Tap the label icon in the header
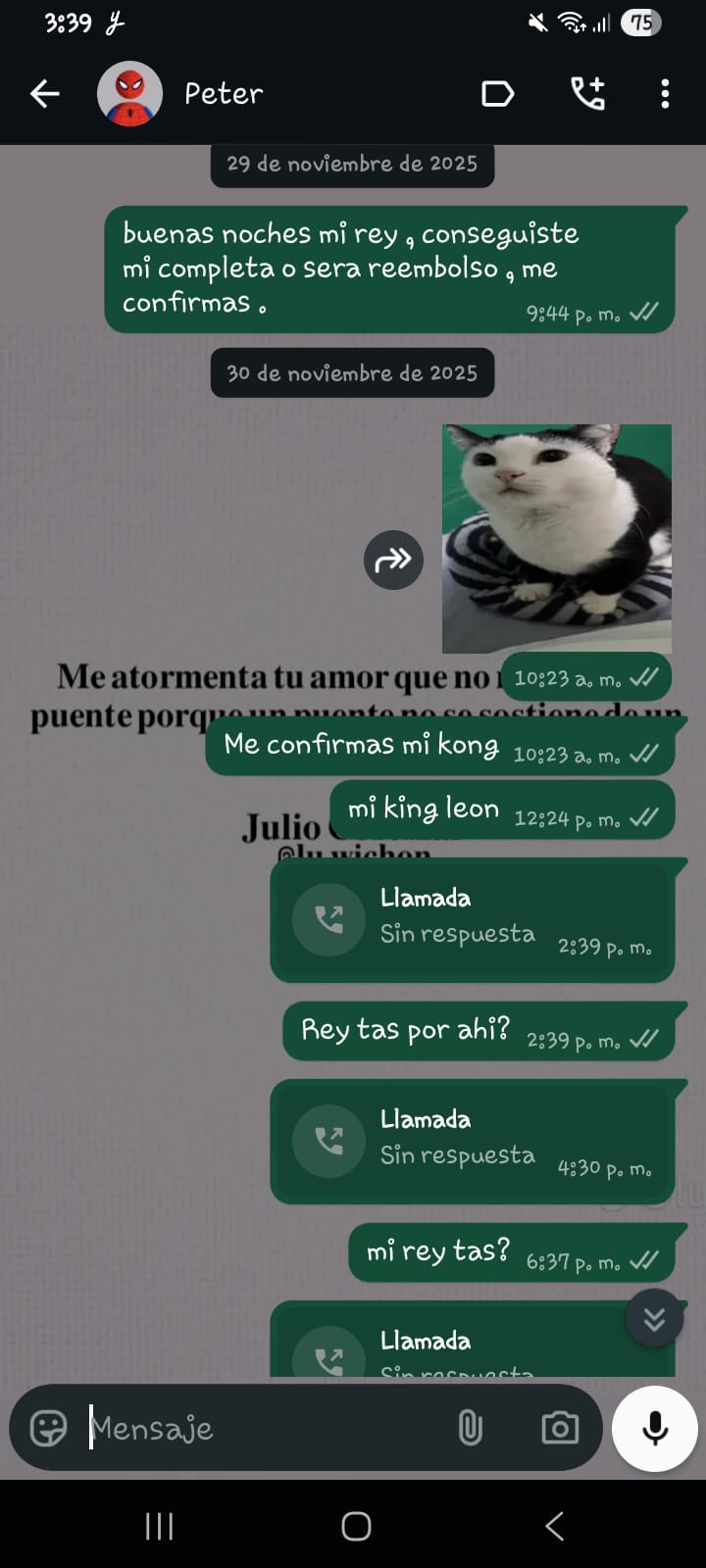The image size is (706, 1568). 497,94
